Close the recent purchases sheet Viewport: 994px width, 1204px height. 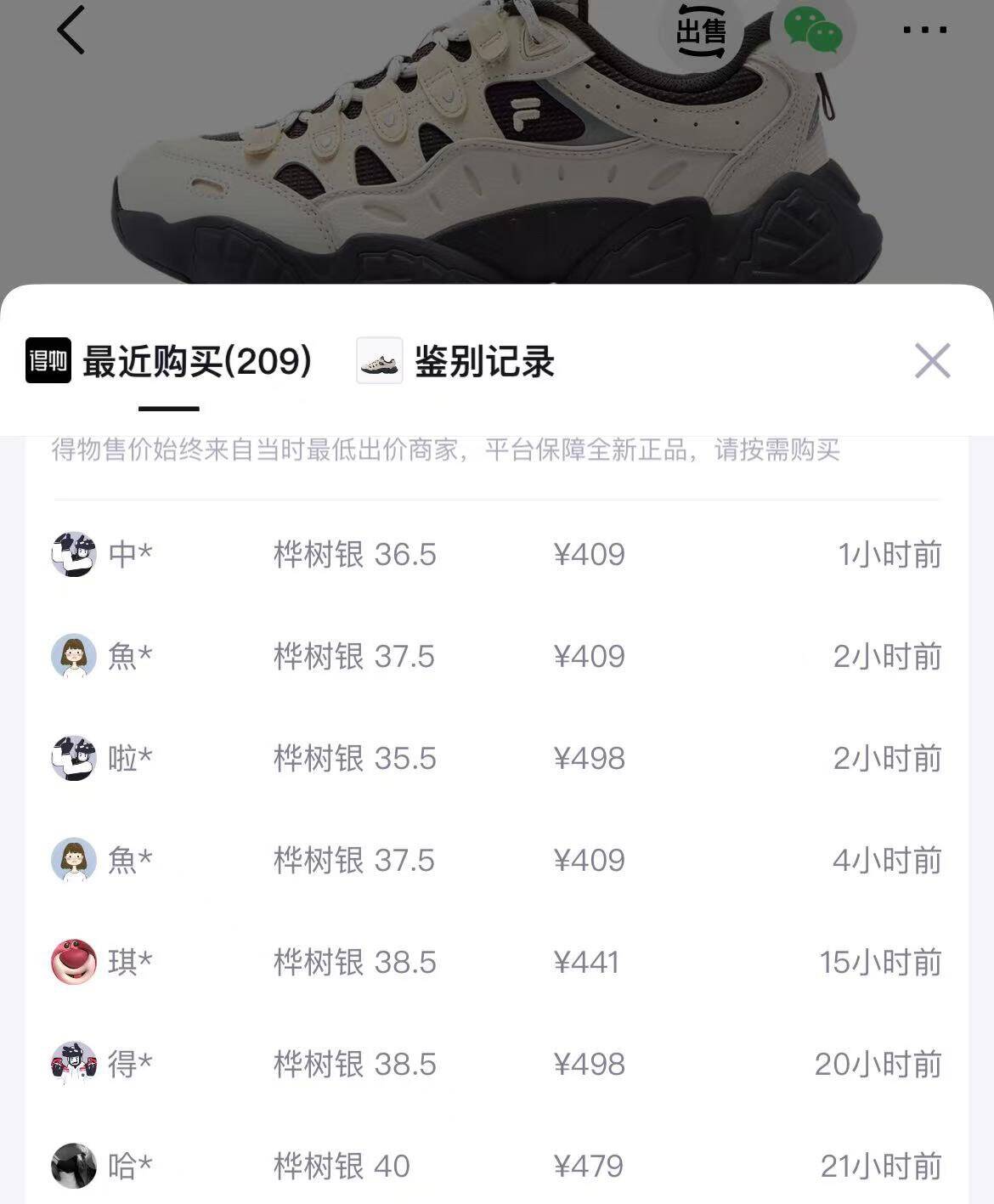(932, 361)
